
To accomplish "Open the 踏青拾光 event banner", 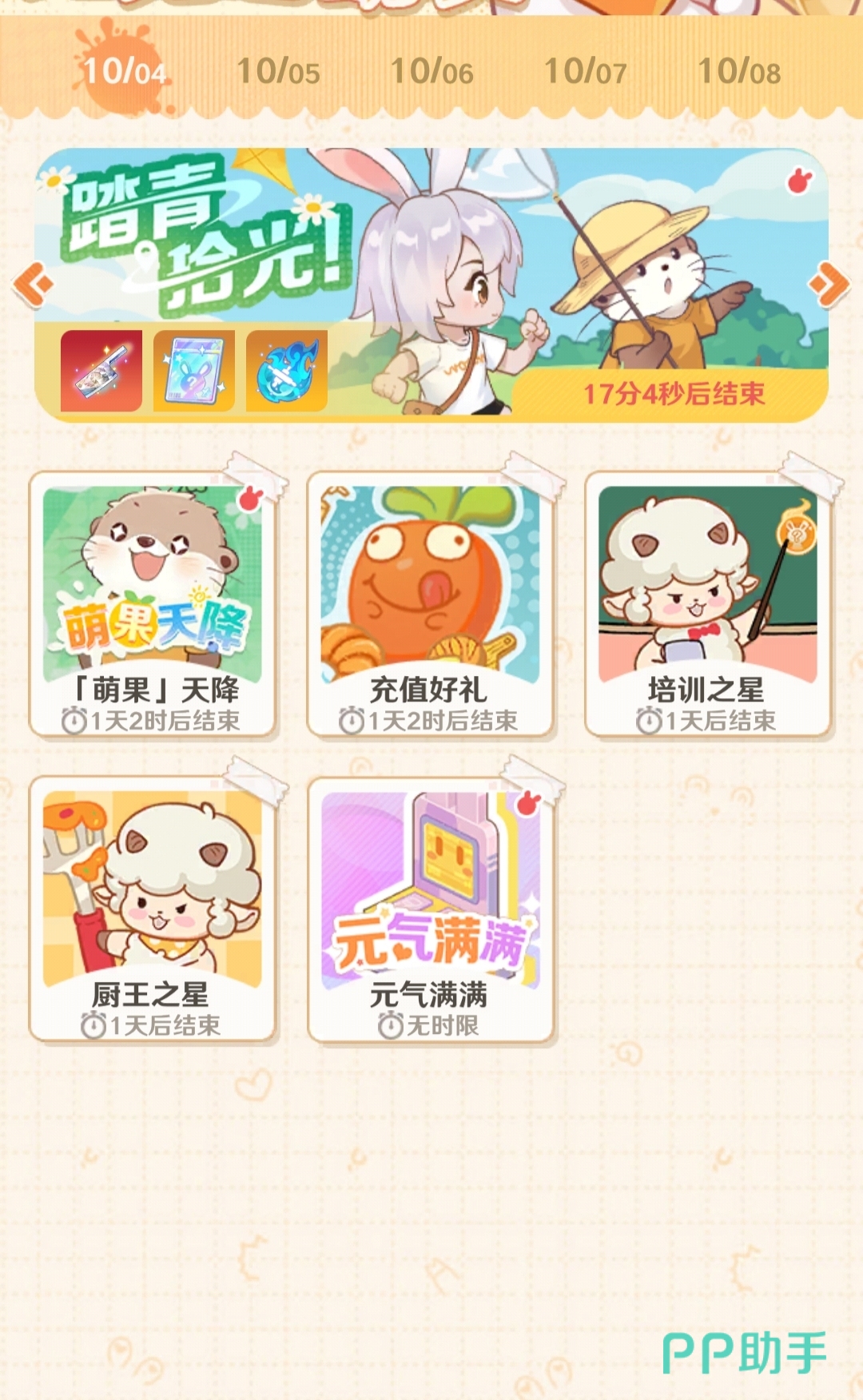I will coord(431,285).
